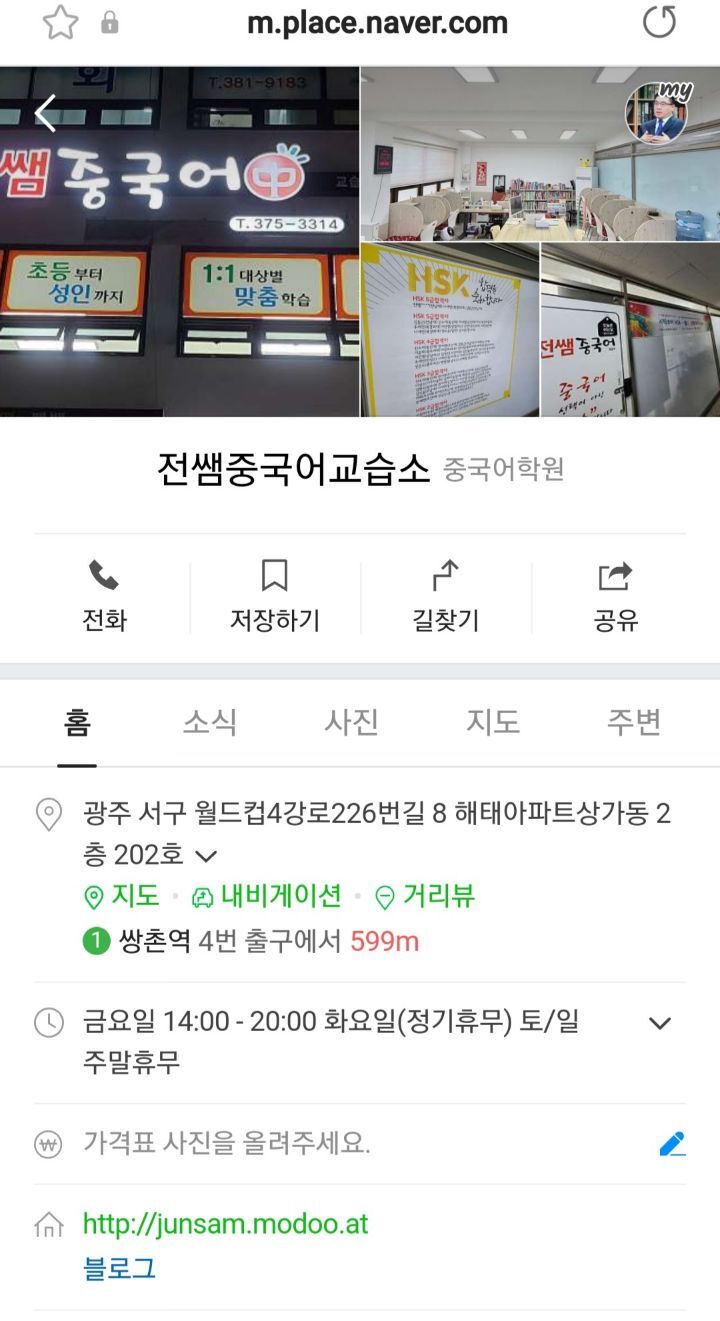Reload the page with the refresh icon
The image size is (720, 1321).
(659, 23)
